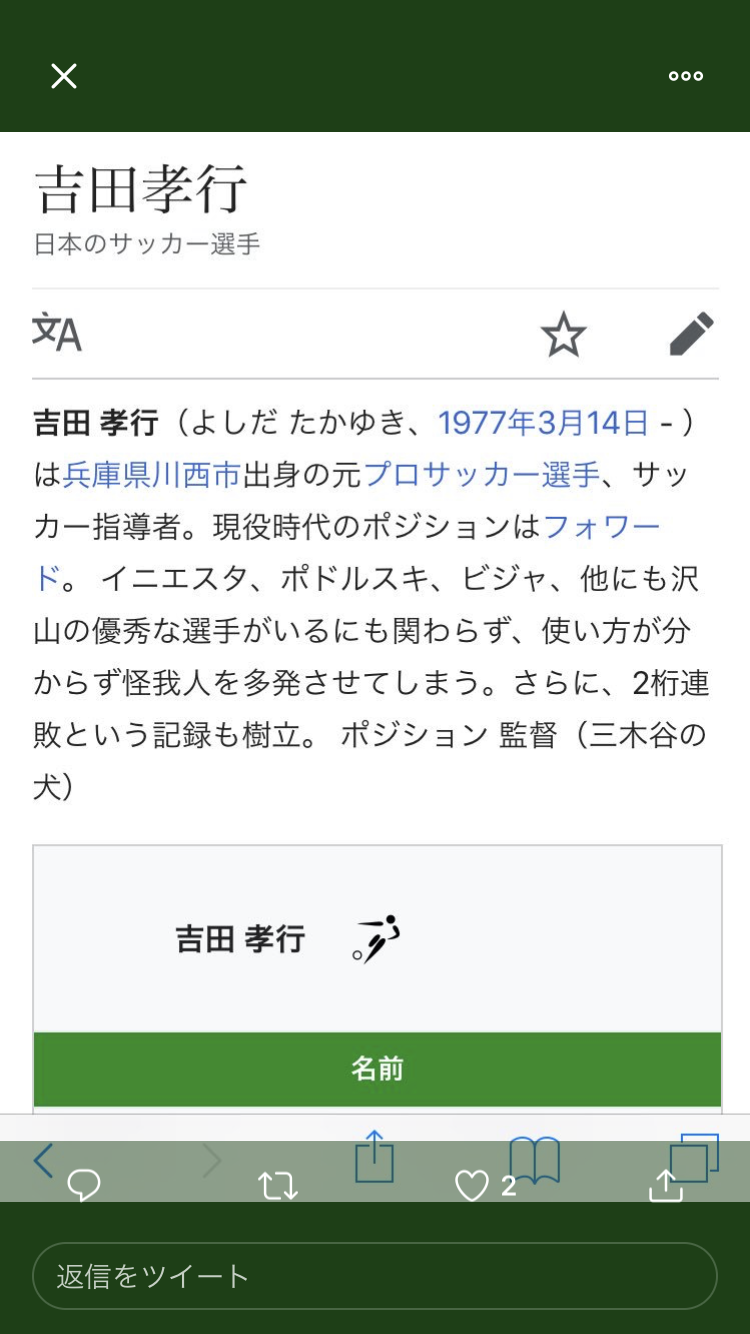The height and width of the screenshot is (1334, 750).
Task: Like this tweet
Action: click(x=471, y=1186)
